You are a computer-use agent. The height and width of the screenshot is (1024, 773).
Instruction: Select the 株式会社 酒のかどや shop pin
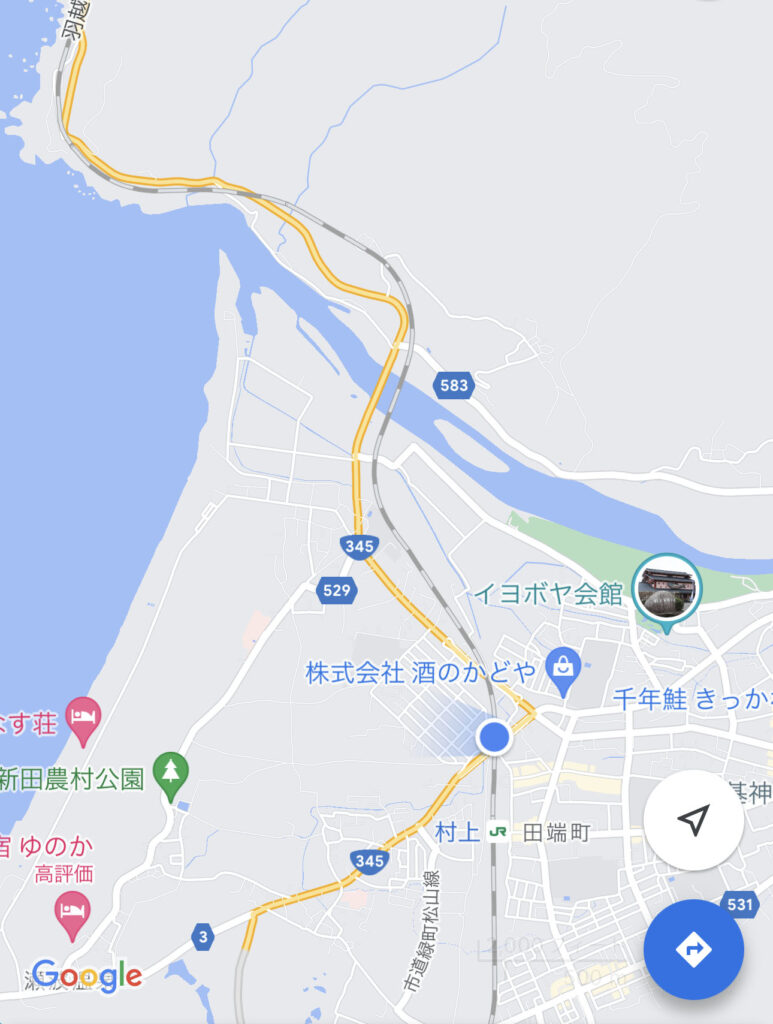pyautogui.click(x=564, y=674)
